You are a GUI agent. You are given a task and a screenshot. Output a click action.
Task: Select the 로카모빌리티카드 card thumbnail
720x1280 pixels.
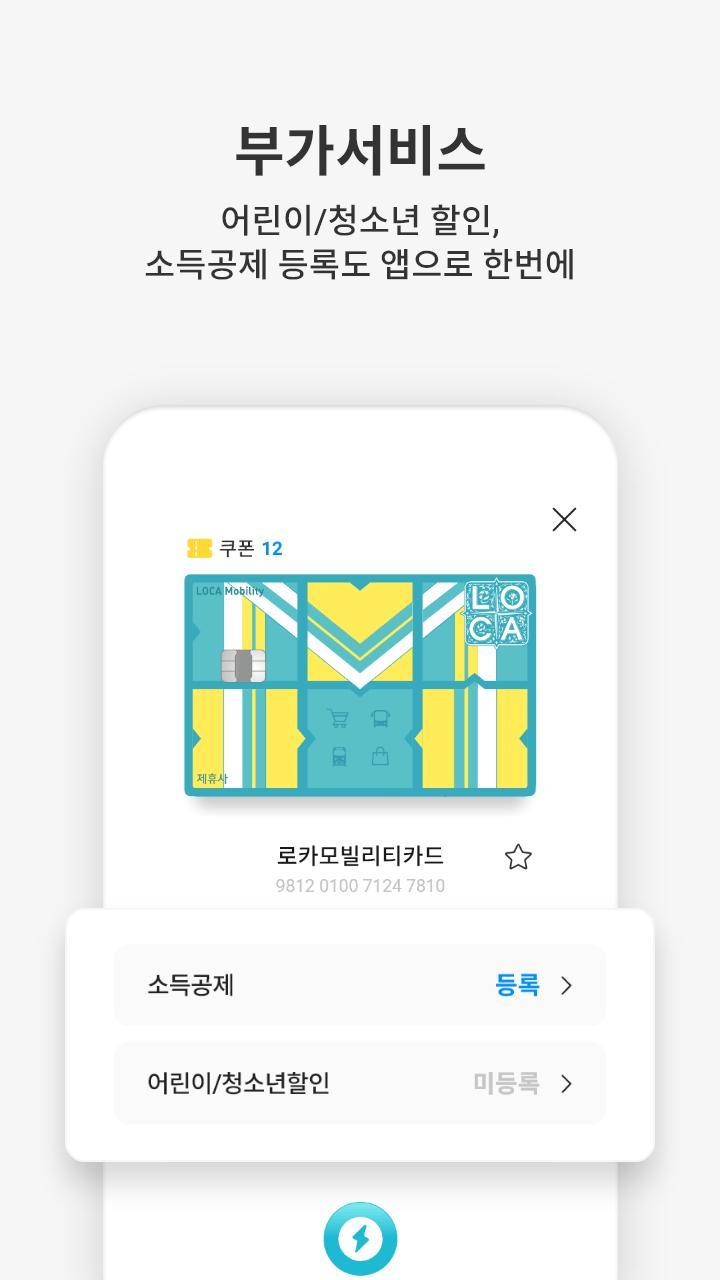pyautogui.click(x=360, y=686)
